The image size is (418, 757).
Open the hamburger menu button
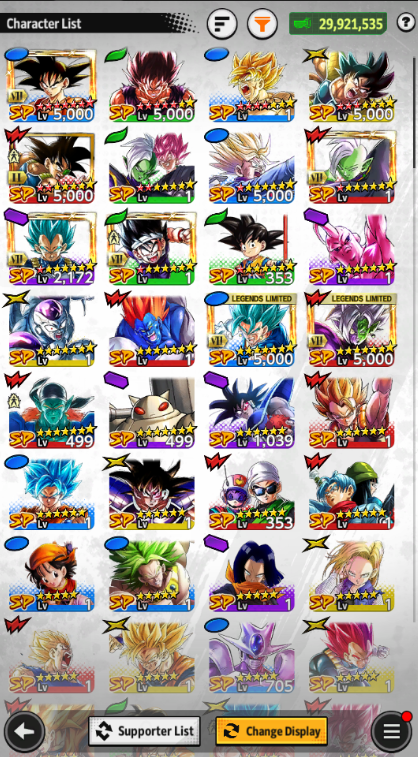391,731
